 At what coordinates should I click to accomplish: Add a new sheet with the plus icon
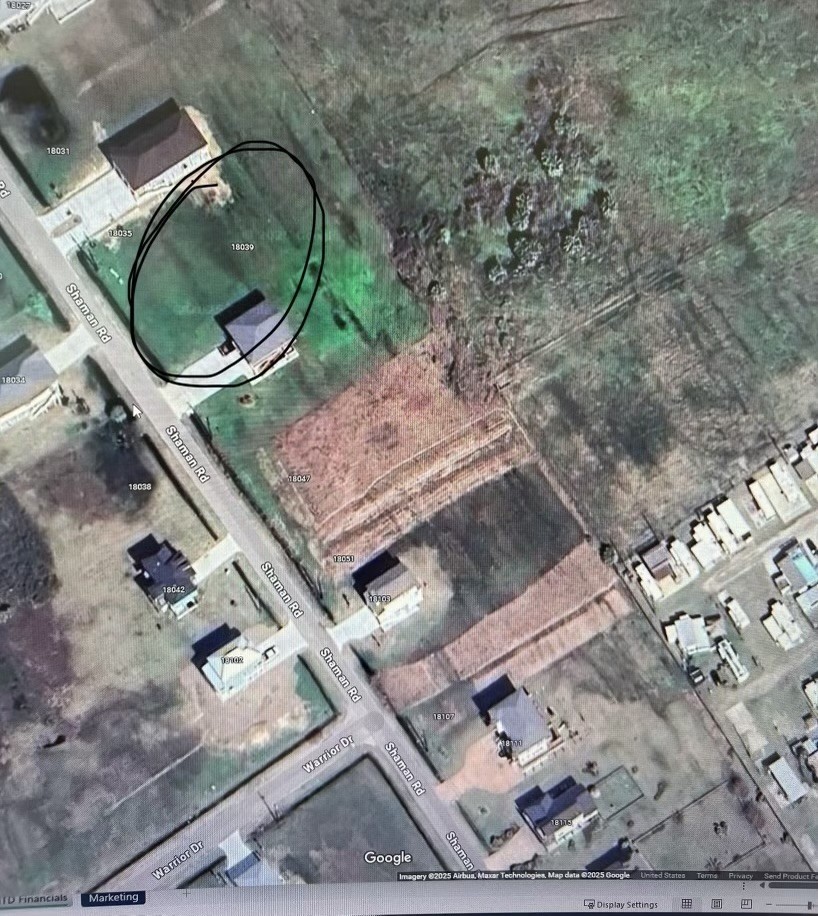(186, 894)
